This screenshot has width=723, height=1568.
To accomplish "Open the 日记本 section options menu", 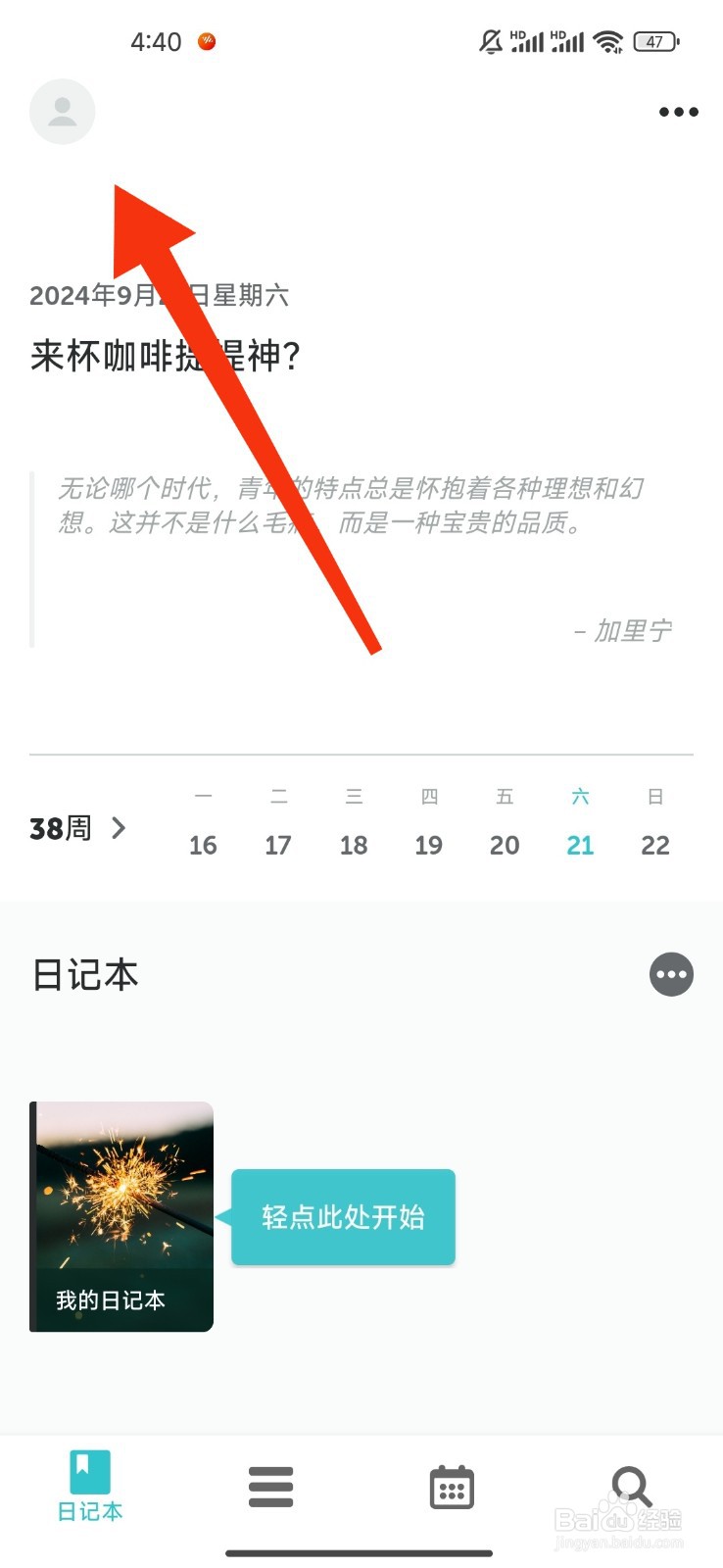I will (671, 974).
